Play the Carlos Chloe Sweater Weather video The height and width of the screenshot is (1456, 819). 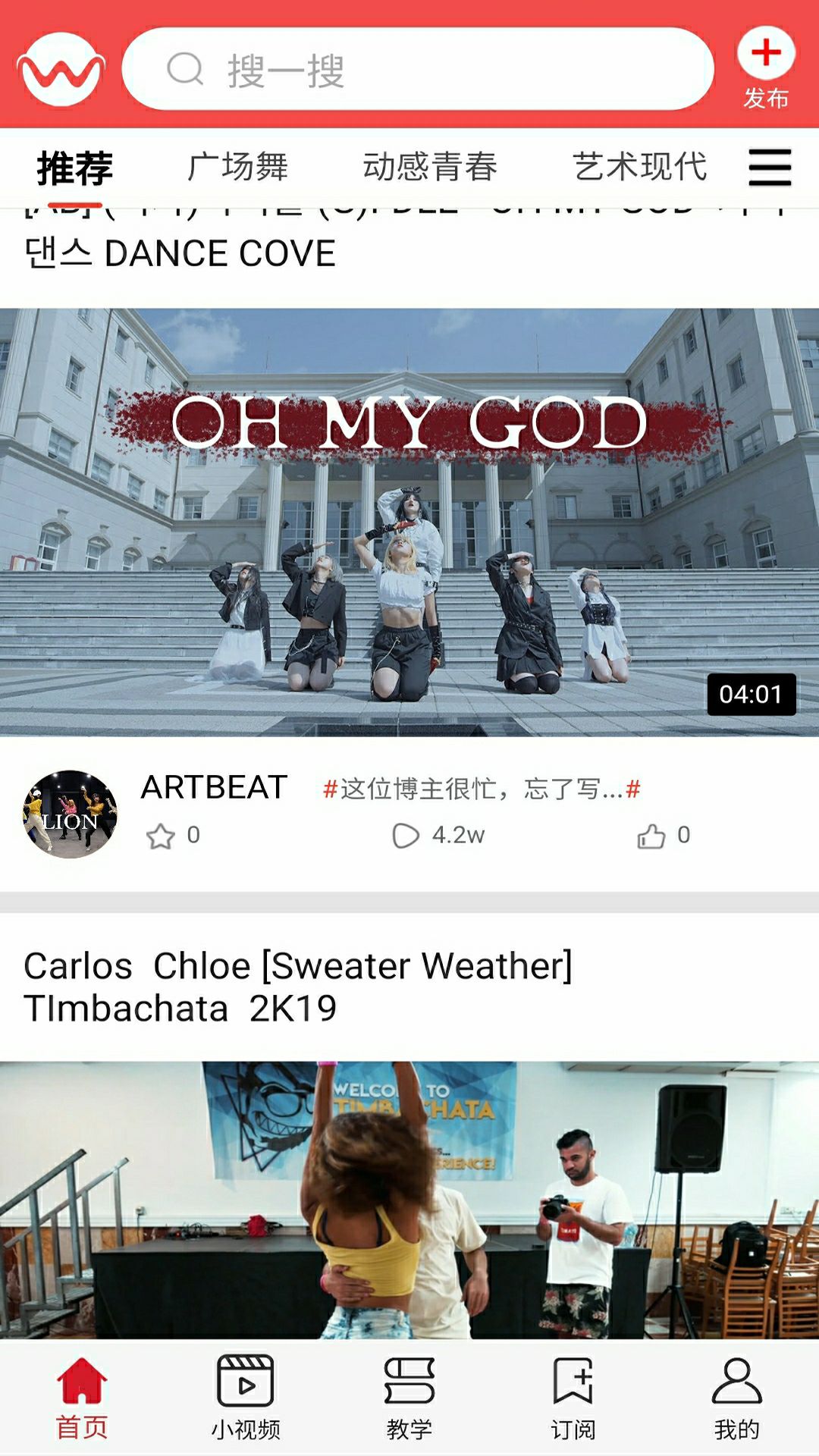[409, 1198]
